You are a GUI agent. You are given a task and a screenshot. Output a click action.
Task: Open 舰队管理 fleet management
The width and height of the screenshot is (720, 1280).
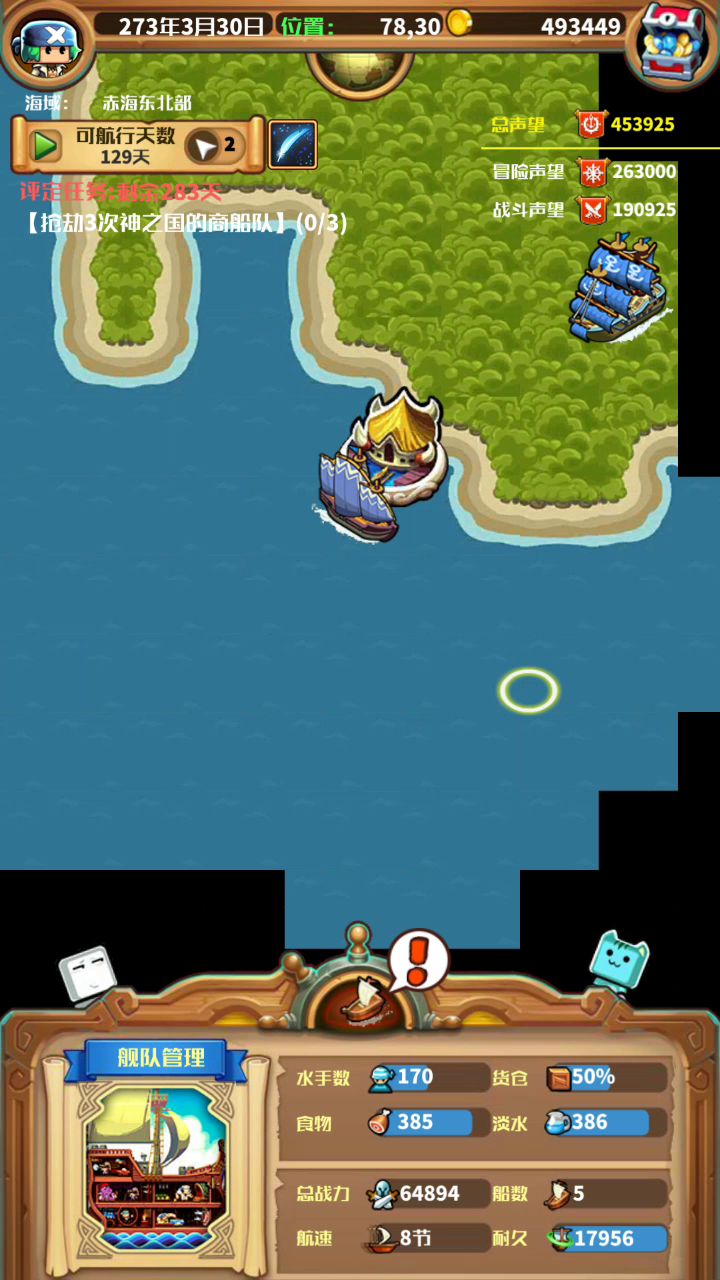point(162,1057)
